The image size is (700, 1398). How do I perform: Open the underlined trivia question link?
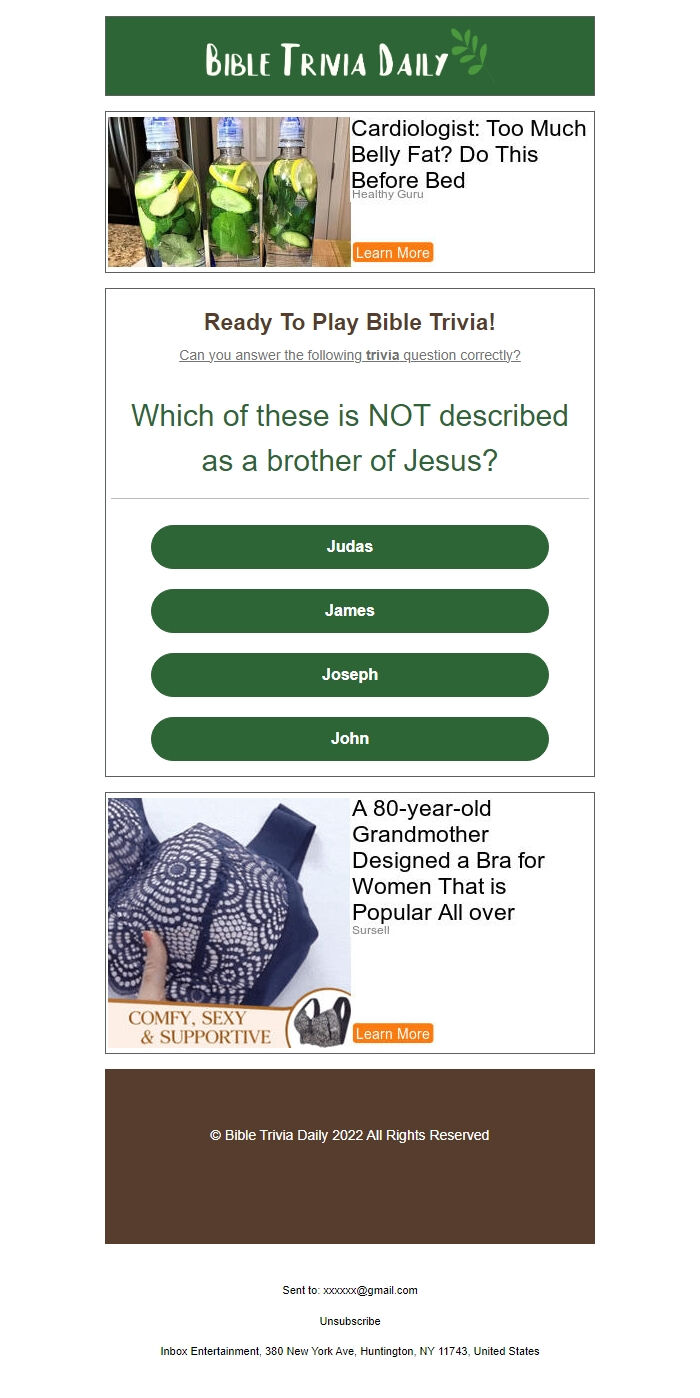349,355
